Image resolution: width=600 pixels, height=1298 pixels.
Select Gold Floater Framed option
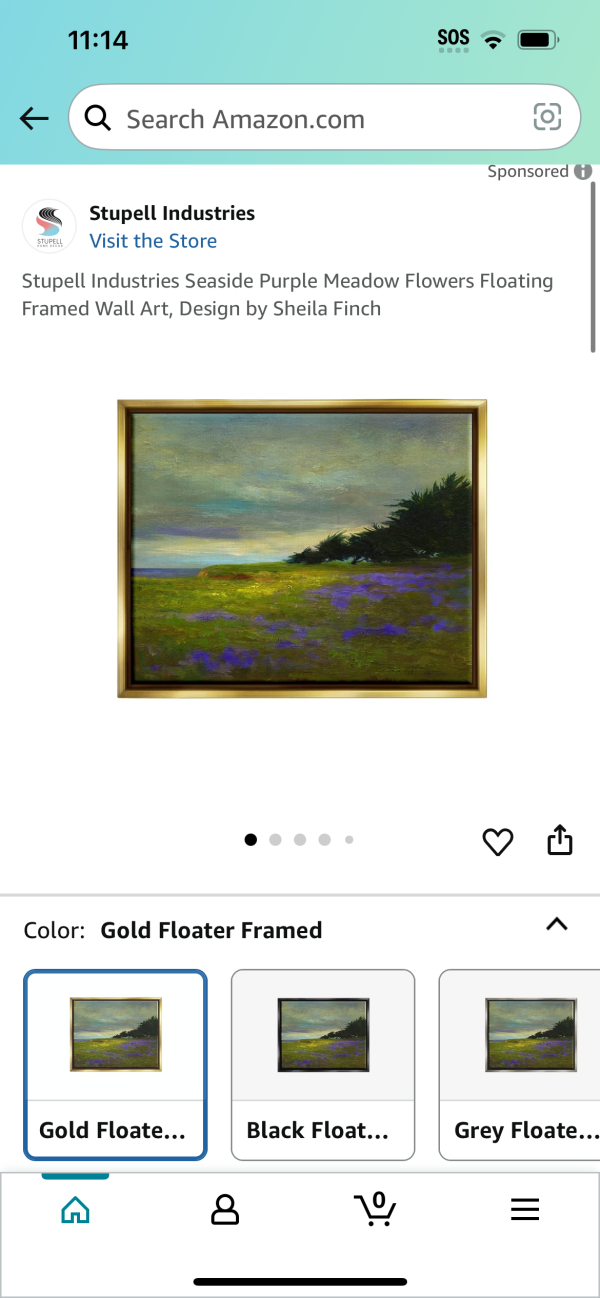coord(116,1064)
